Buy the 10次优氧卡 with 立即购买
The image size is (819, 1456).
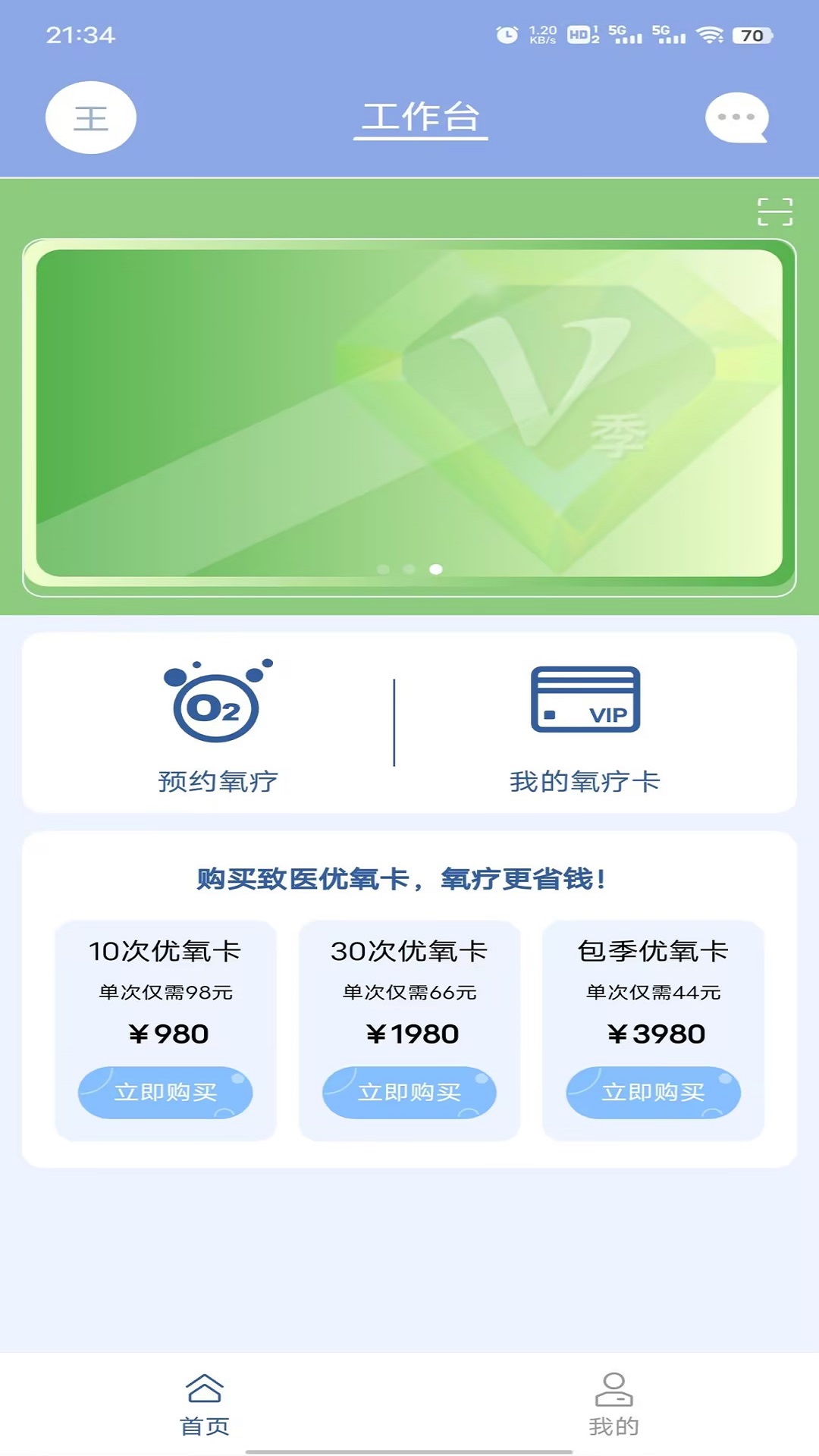click(165, 1092)
